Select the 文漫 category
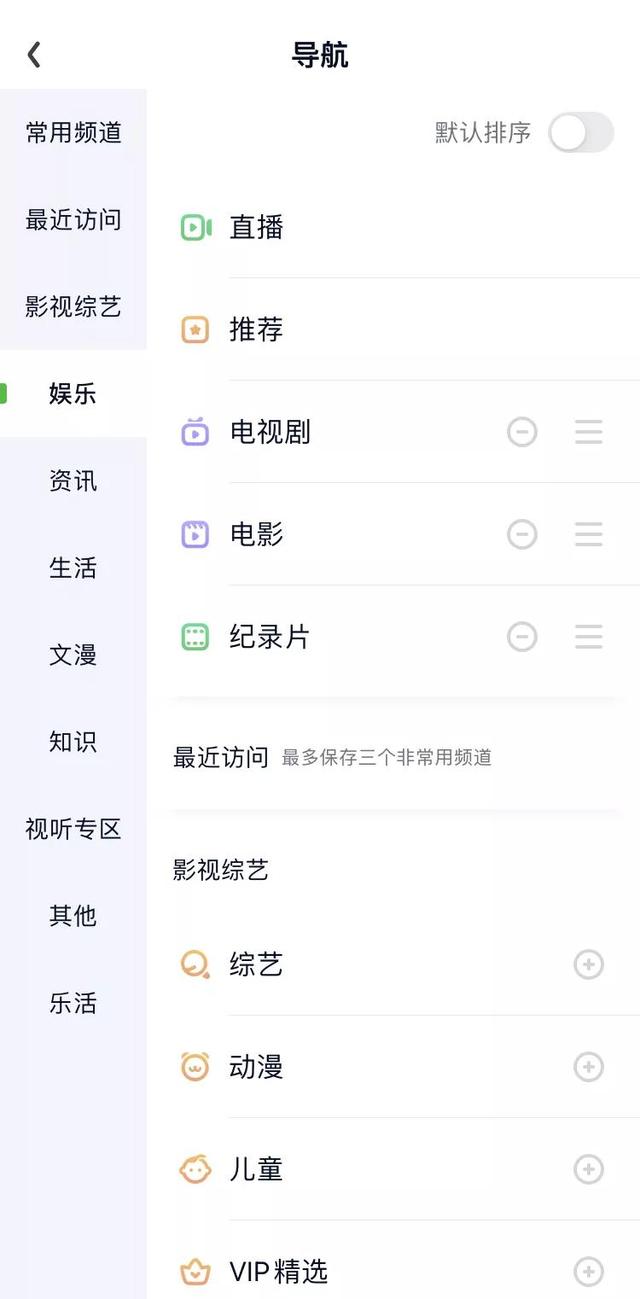 (x=73, y=654)
